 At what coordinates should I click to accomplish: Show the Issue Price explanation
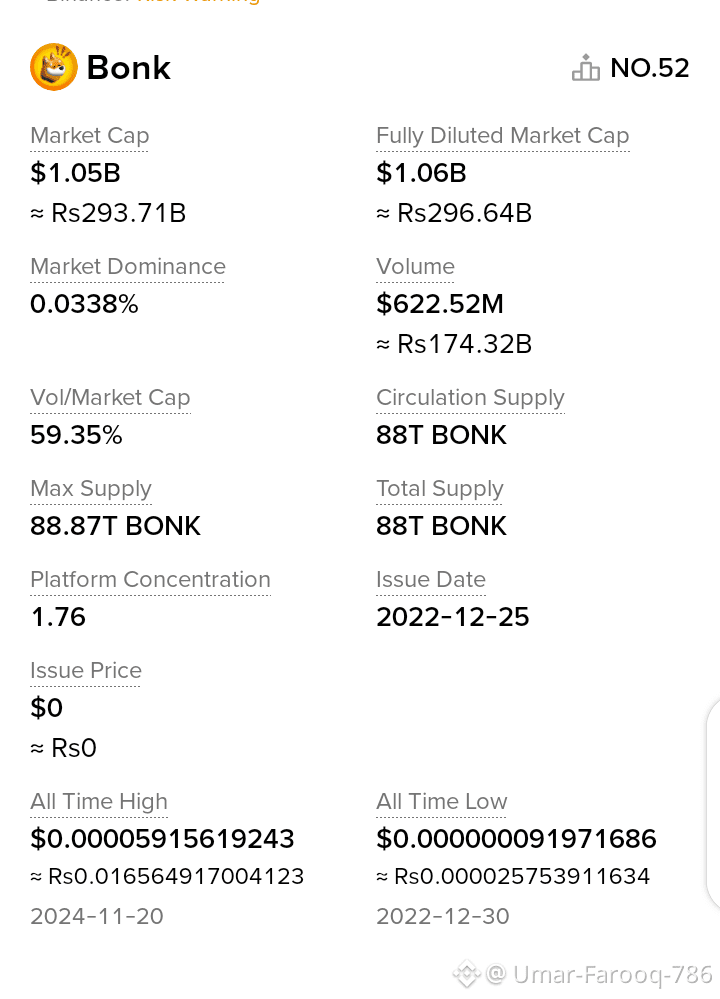click(x=86, y=671)
